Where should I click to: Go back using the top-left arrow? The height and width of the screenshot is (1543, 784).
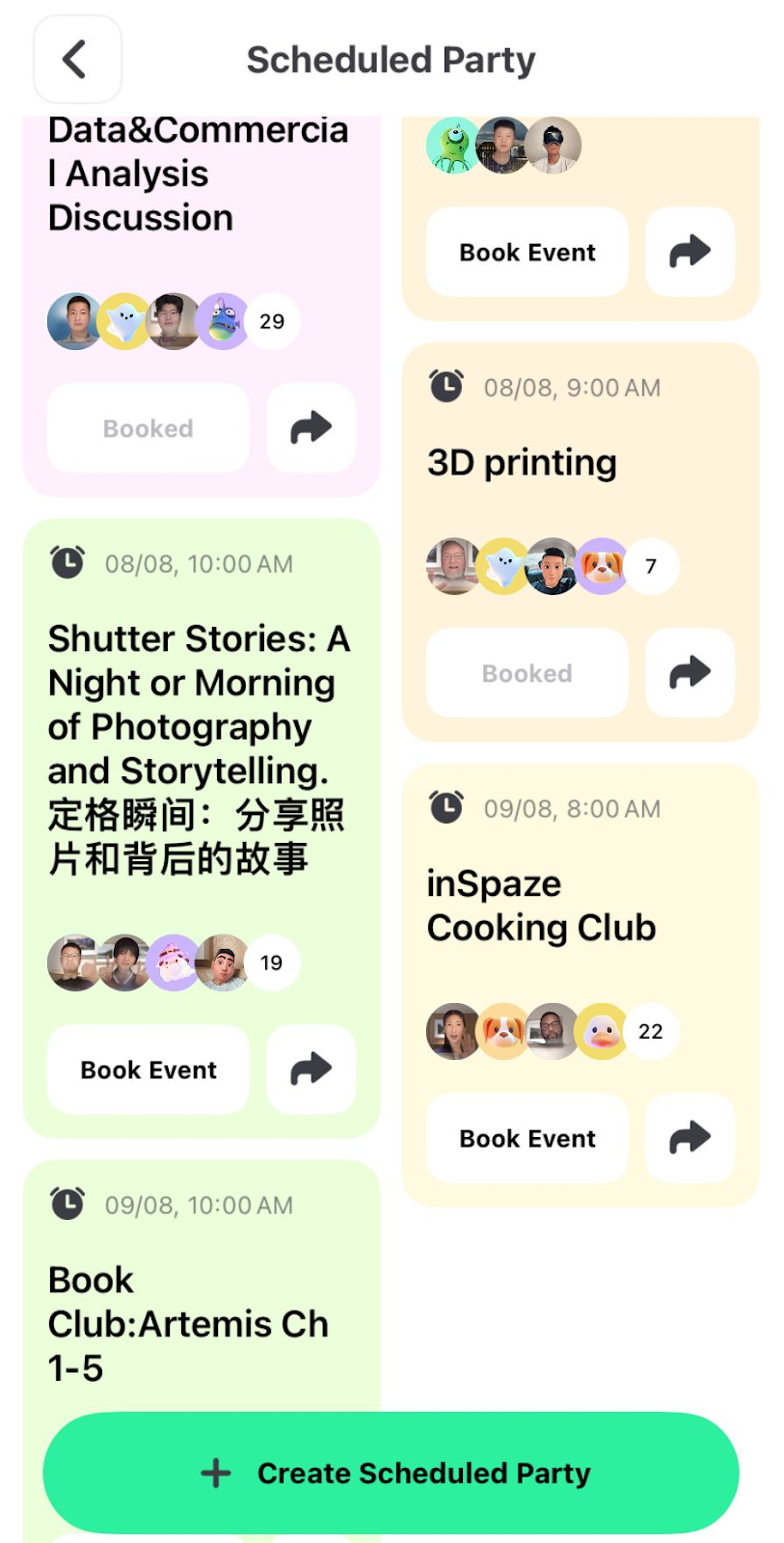pos(77,60)
